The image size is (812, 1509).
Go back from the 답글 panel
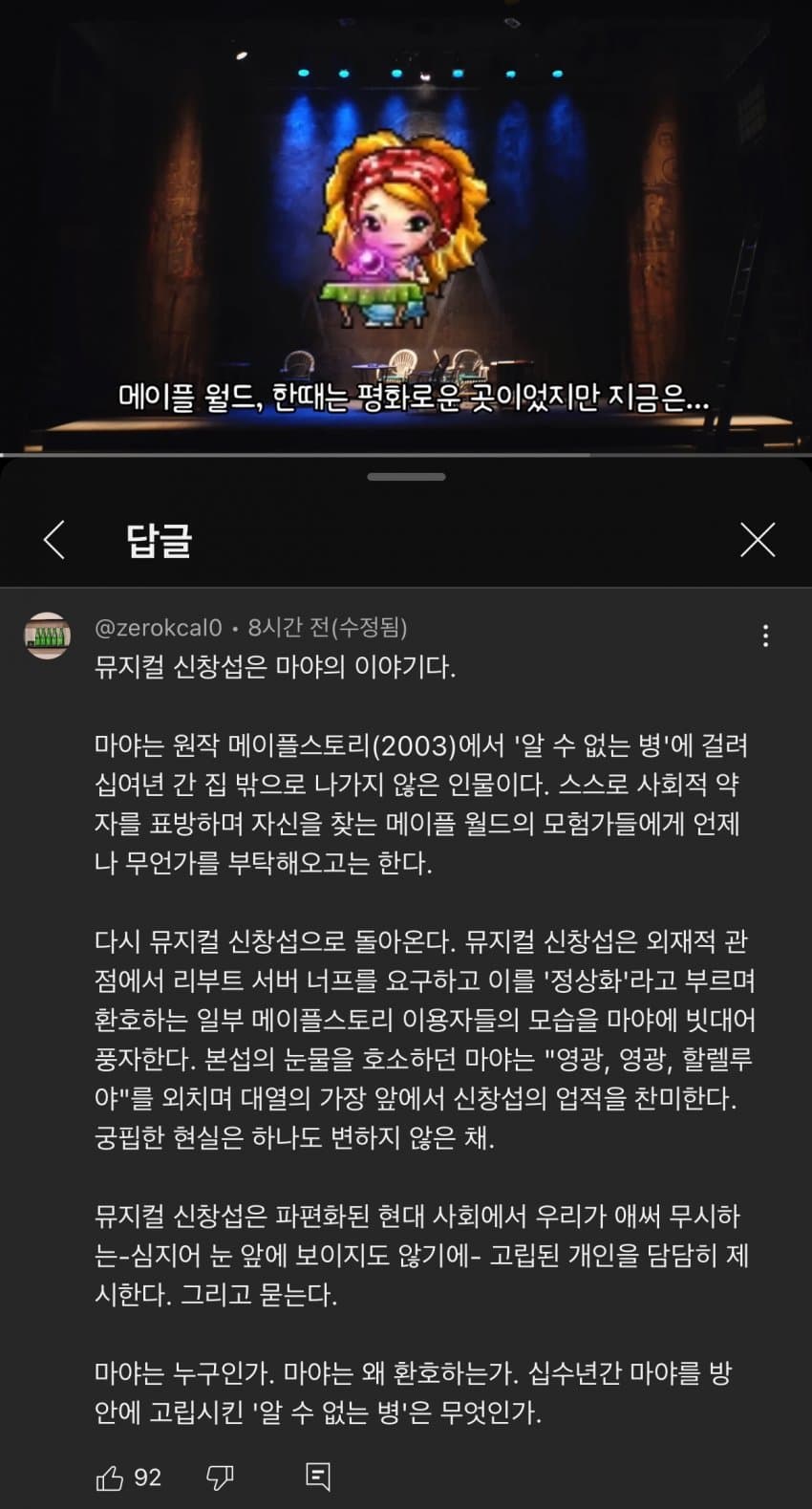54,540
